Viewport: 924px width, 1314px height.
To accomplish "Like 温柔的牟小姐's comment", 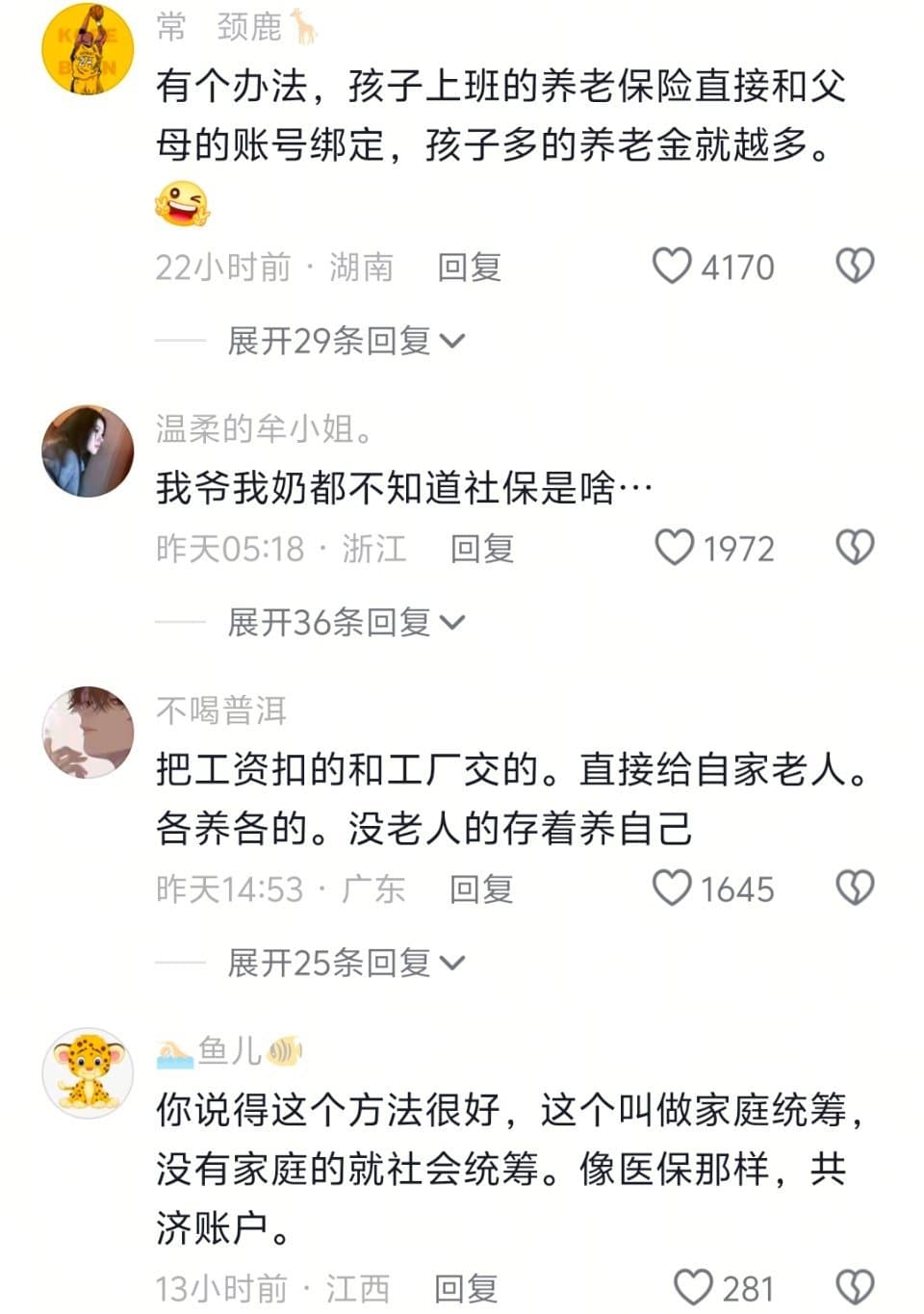I will 674,548.
